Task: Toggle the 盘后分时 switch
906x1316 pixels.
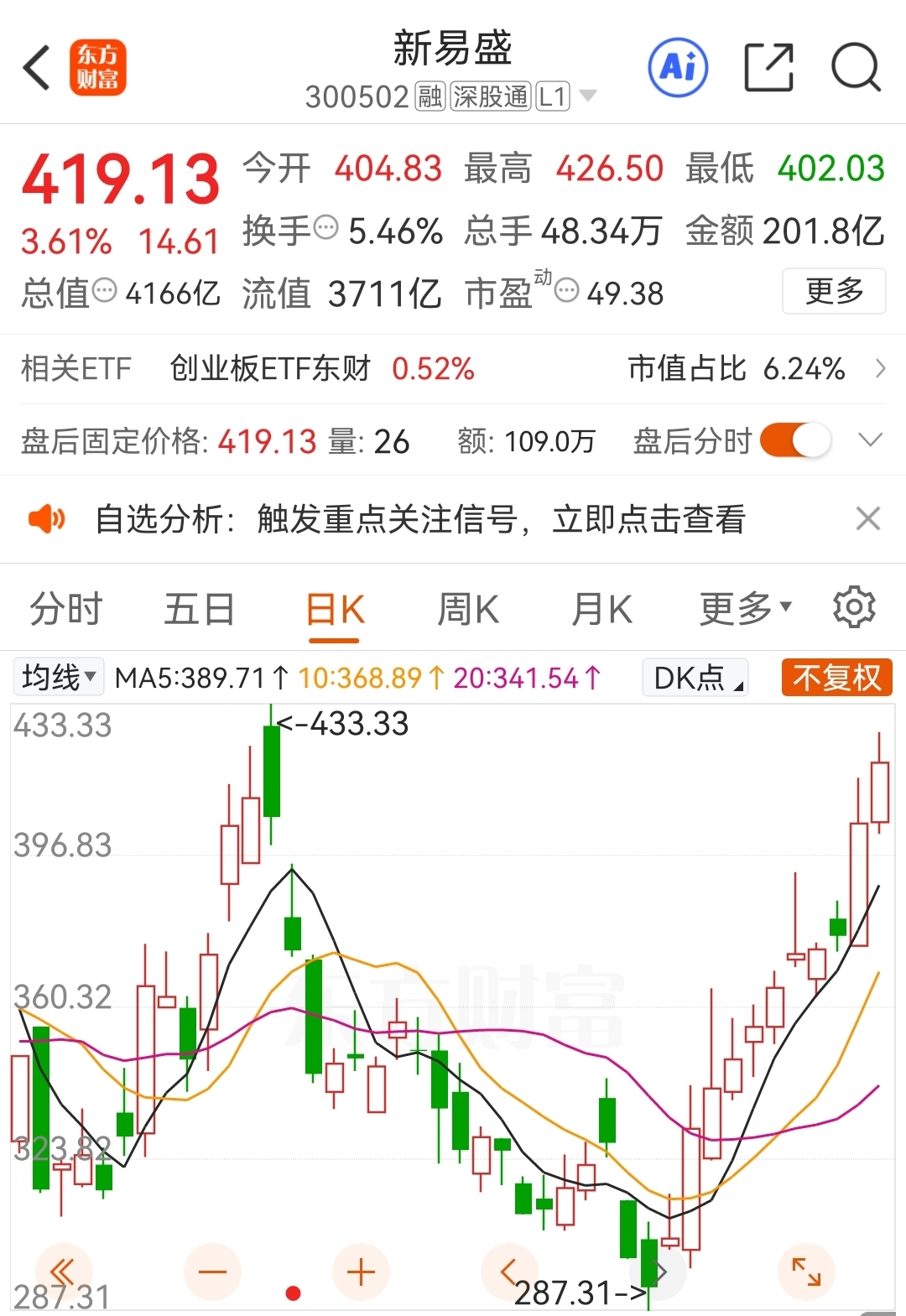Action: pyautogui.click(x=795, y=440)
